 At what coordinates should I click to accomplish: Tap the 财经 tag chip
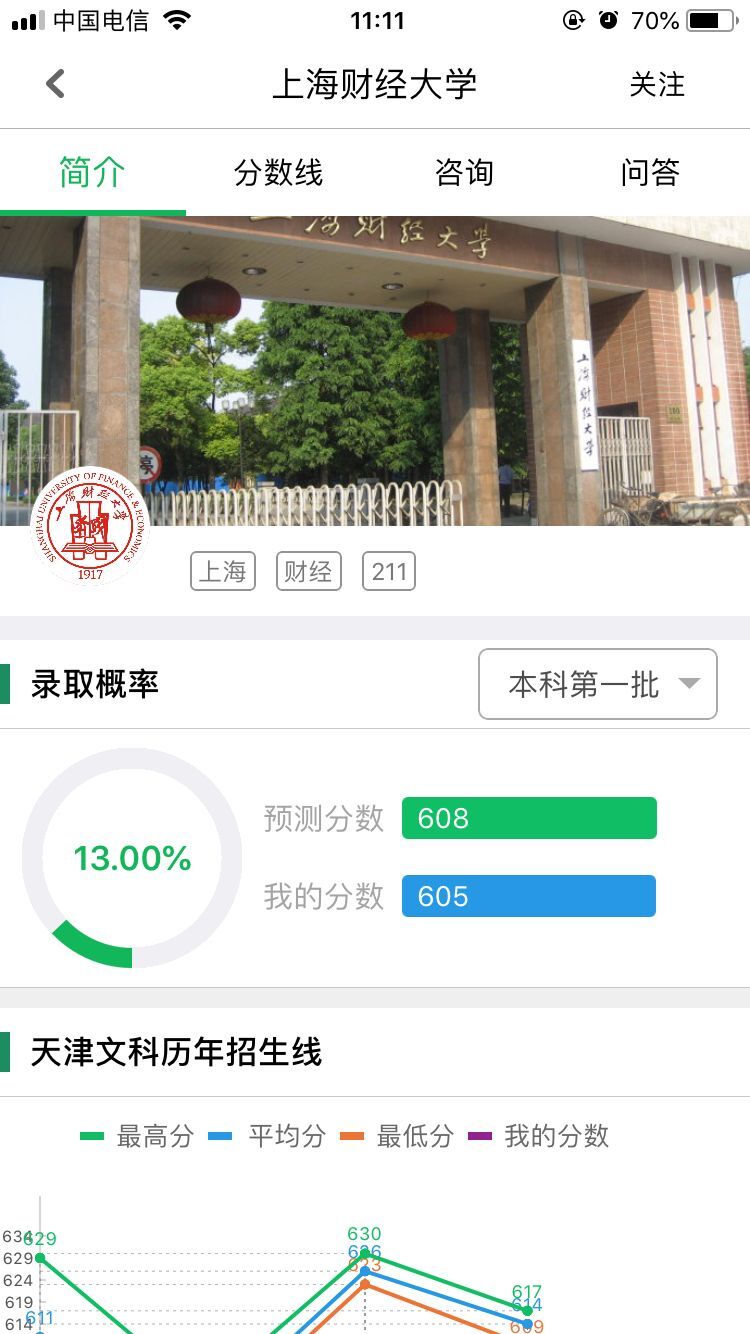coord(309,571)
